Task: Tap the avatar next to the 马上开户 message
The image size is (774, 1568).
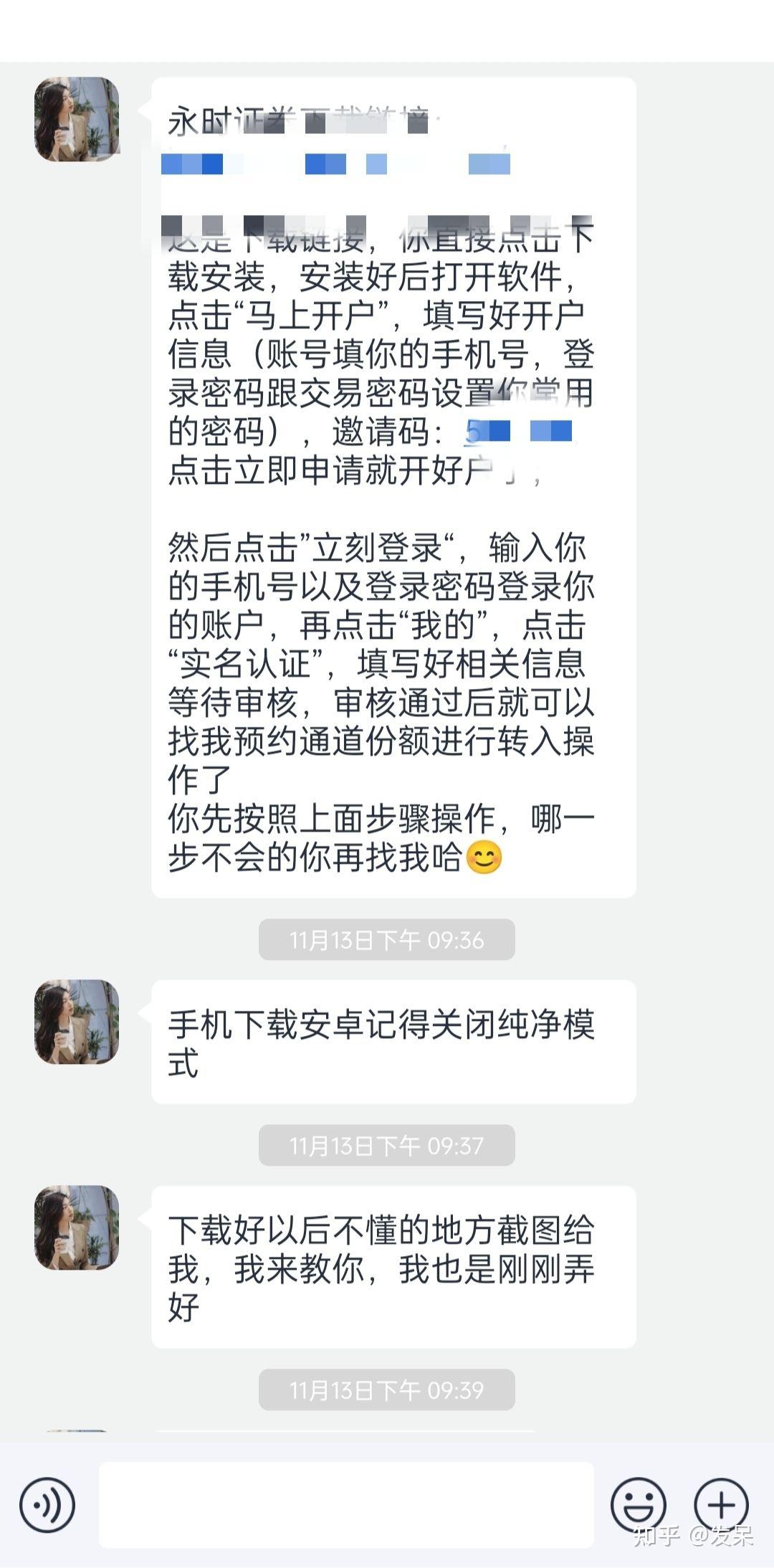Action: point(77,119)
